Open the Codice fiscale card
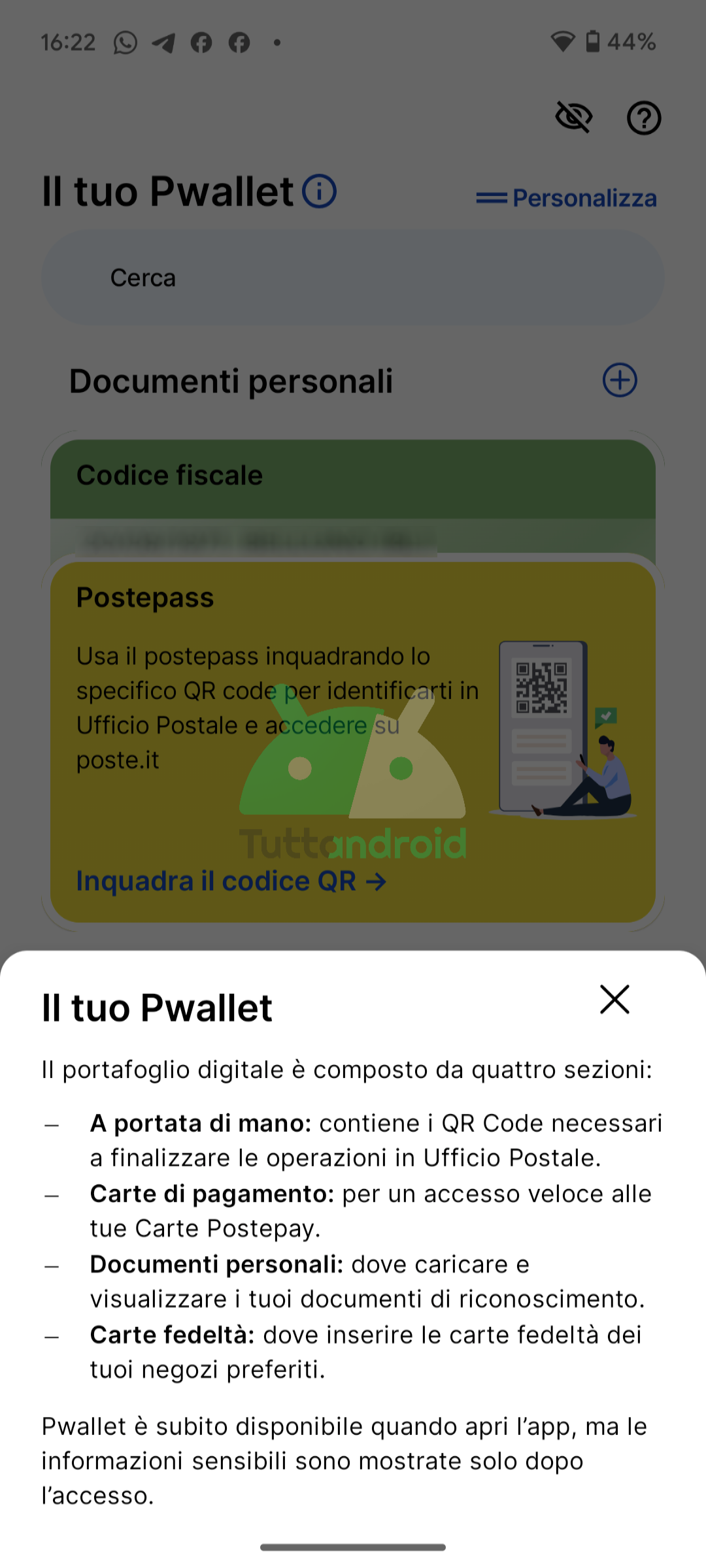The height and width of the screenshot is (1568, 706). point(353,483)
